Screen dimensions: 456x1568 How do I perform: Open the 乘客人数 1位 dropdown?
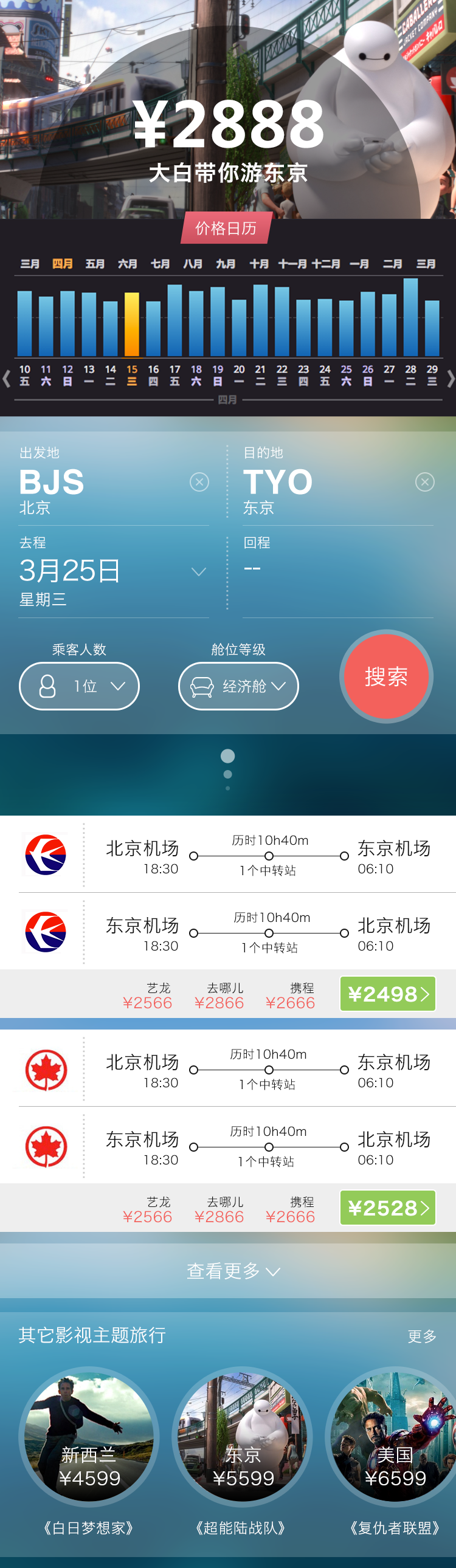[79, 686]
